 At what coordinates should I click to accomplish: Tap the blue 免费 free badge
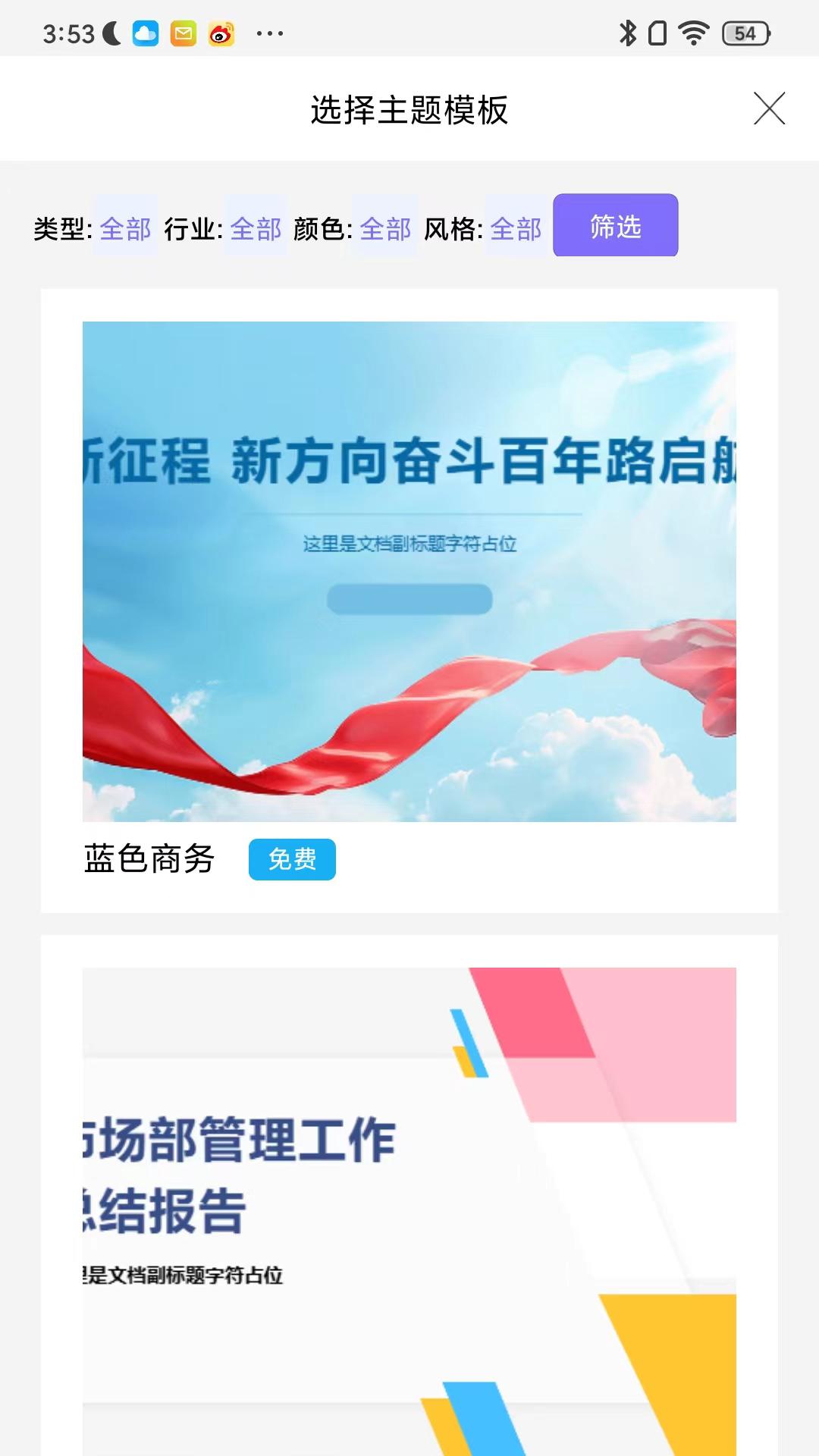pos(292,859)
